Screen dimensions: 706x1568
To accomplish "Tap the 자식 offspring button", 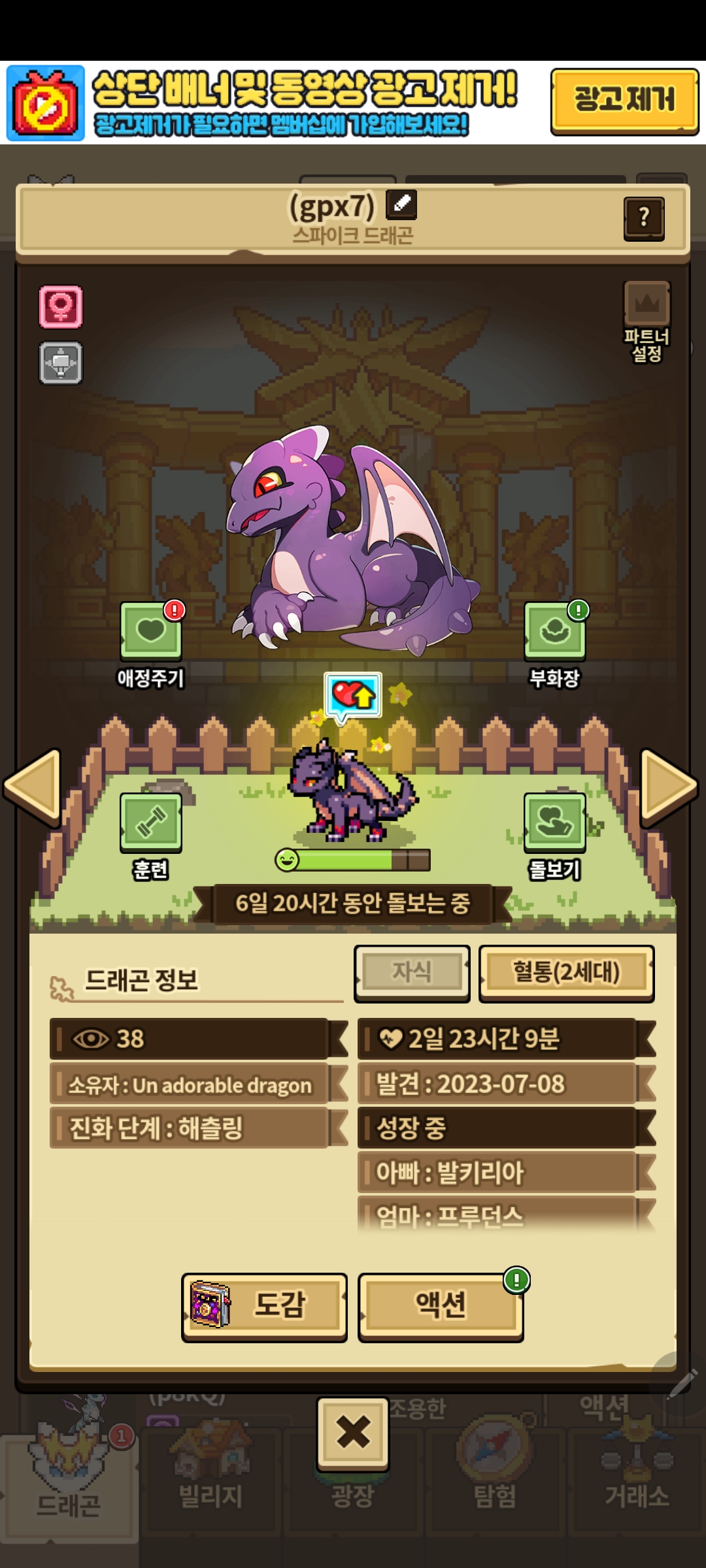I will point(412,973).
